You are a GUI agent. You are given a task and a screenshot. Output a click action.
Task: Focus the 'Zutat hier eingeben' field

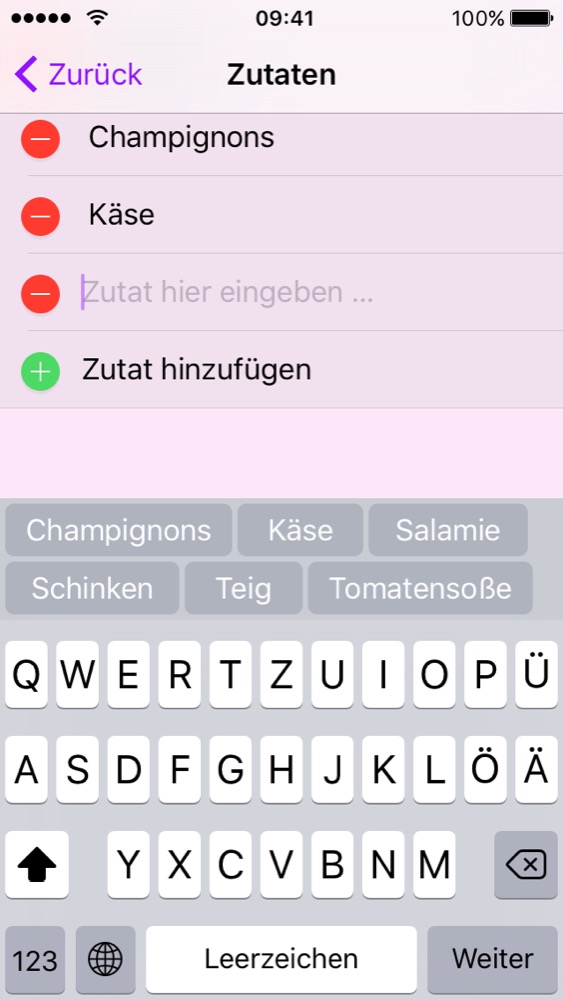pyautogui.click(x=319, y=293)
